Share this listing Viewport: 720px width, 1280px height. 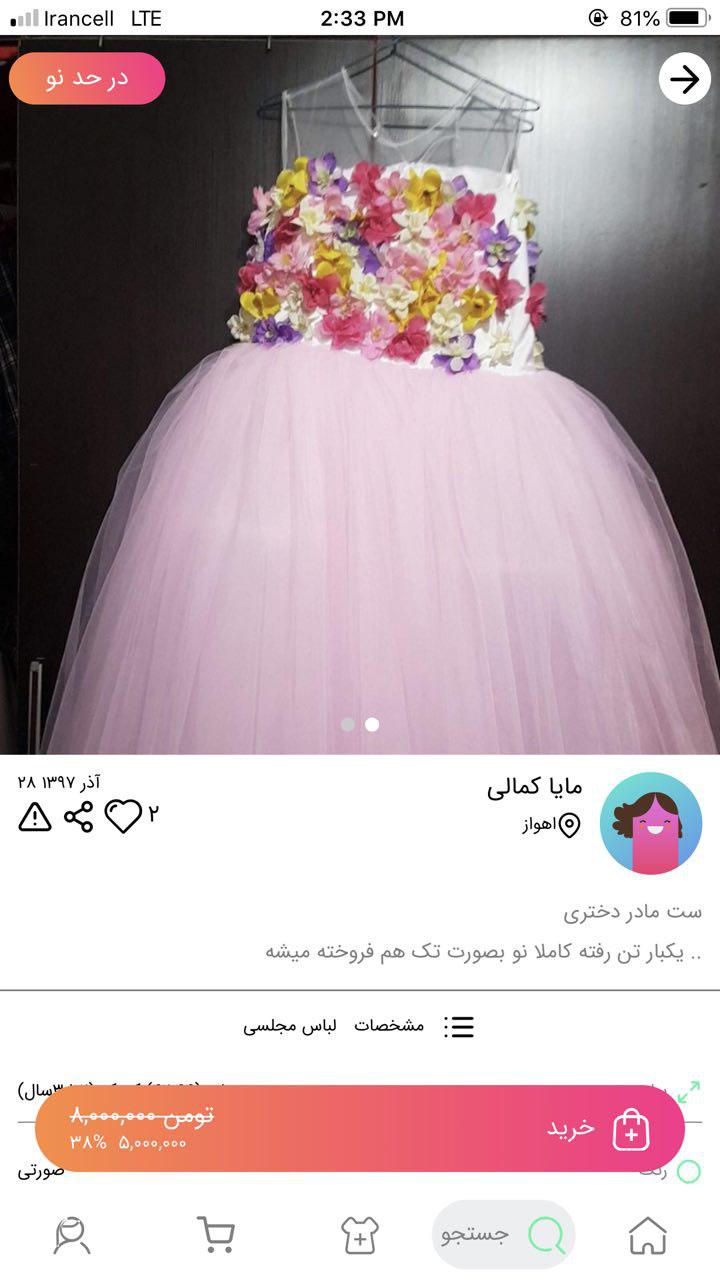click(x=78, y=817)
